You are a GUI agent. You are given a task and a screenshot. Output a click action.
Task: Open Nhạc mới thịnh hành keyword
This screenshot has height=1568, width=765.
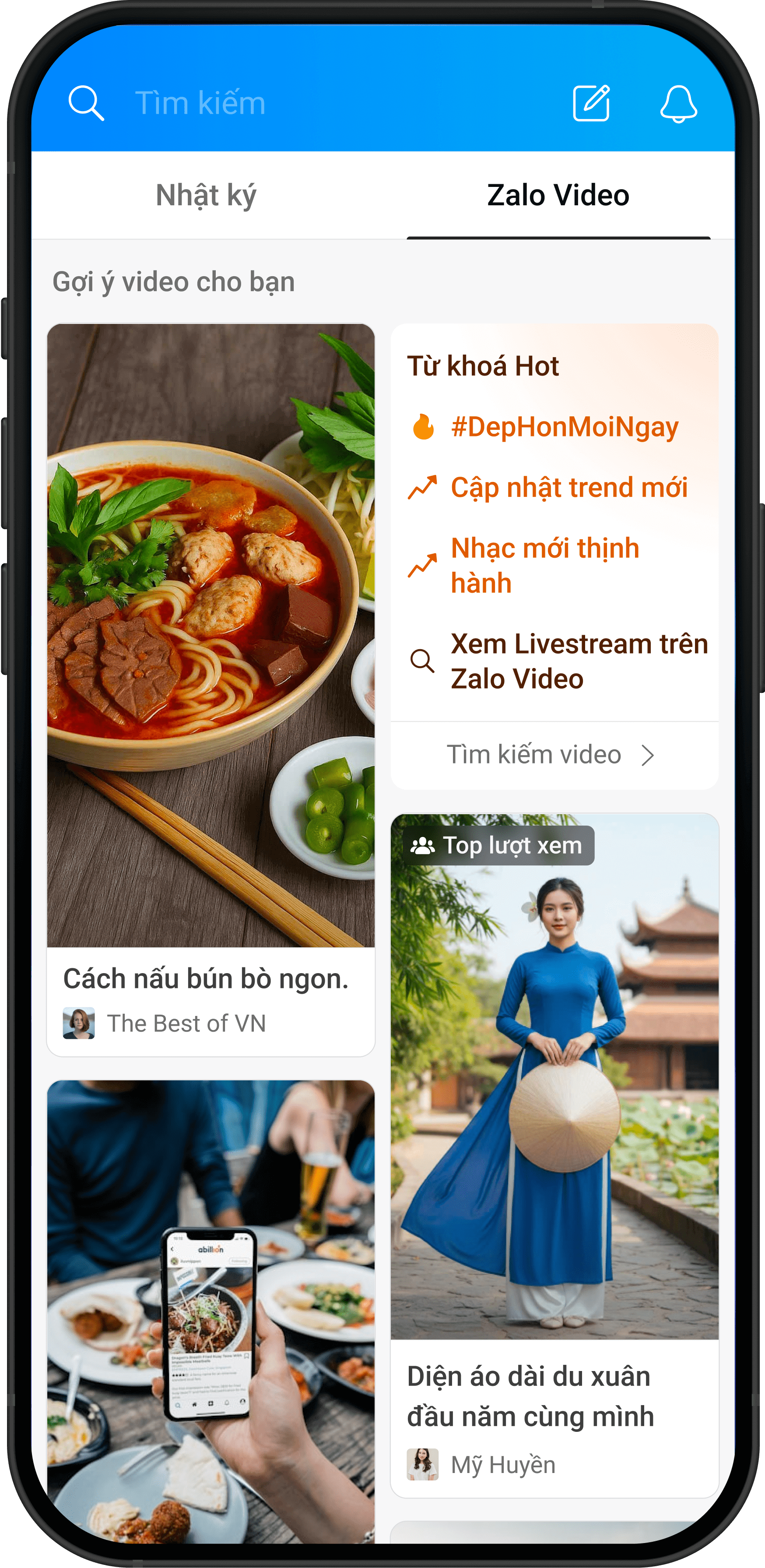(545, 565)
